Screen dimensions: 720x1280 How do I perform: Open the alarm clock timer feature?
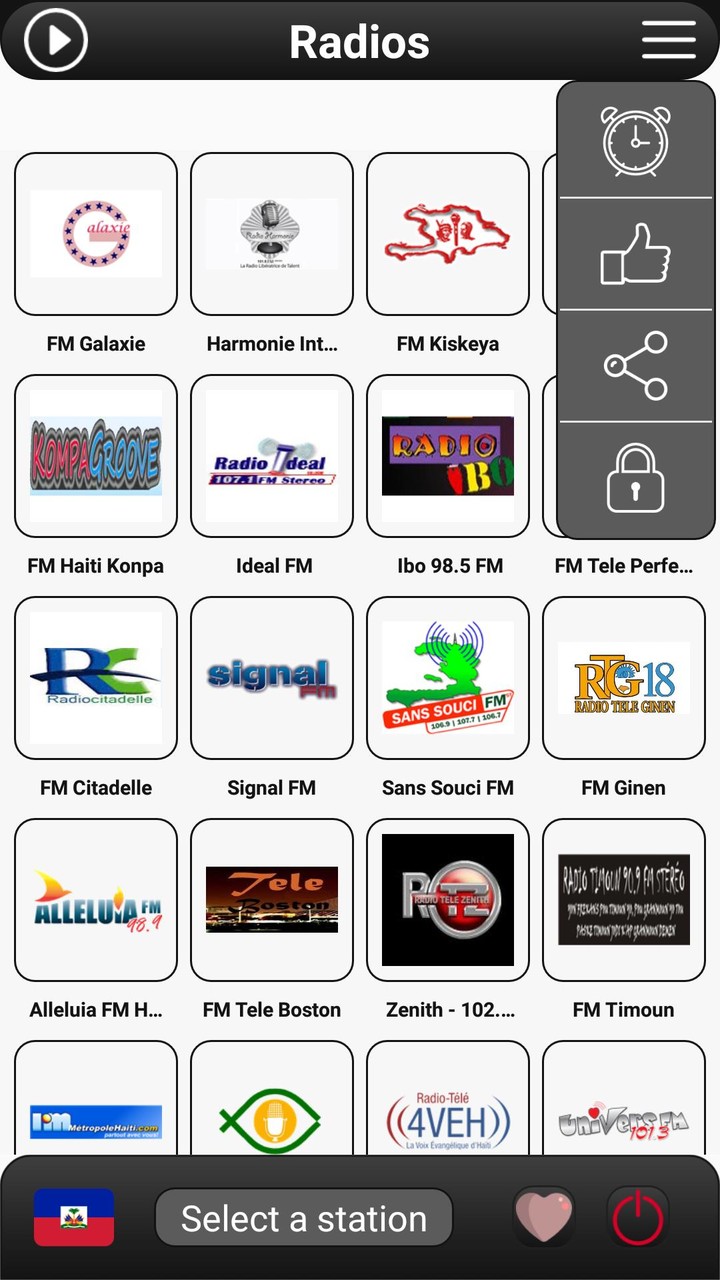[636, 141]
